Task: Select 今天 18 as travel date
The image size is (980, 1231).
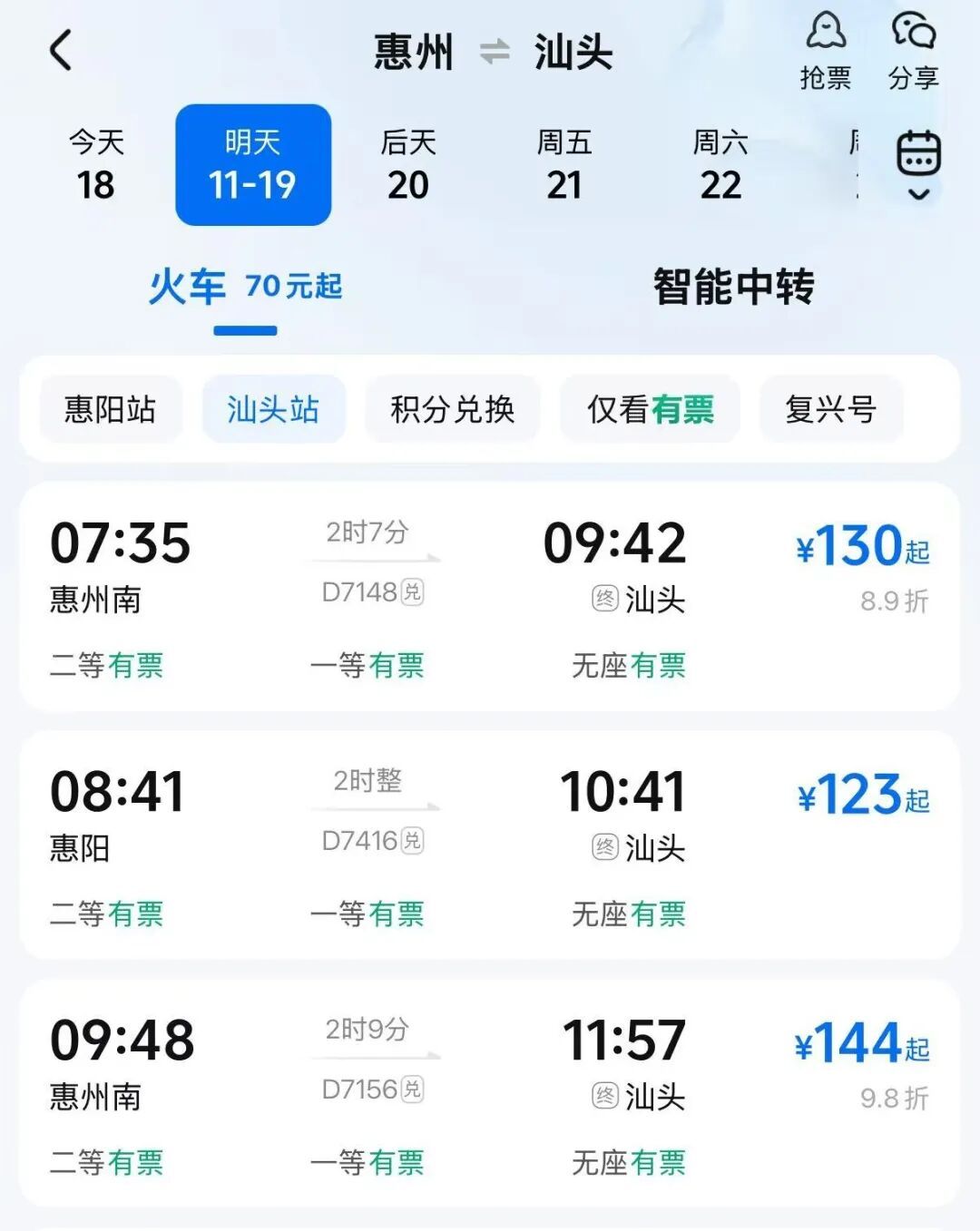Action: (96, 165)
